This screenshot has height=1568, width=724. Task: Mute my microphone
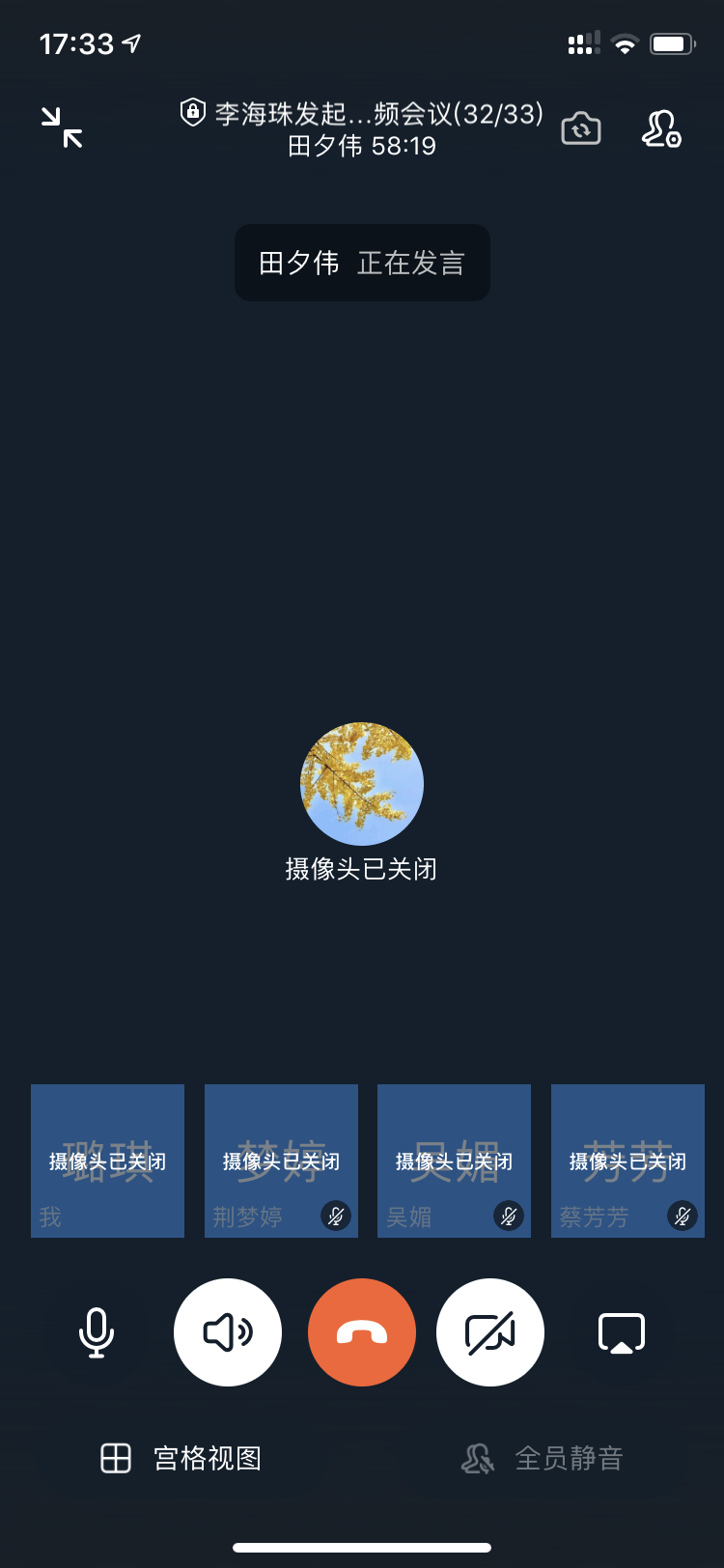tap(97, 1332)
